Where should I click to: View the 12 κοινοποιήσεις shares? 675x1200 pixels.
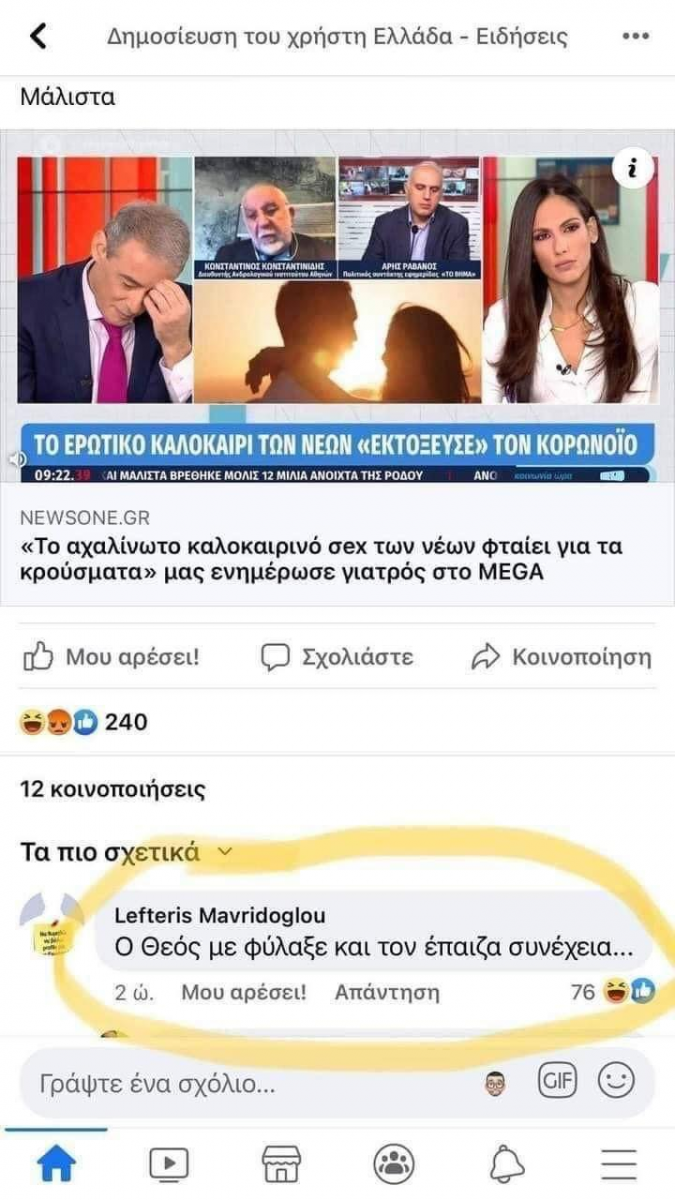113,789
